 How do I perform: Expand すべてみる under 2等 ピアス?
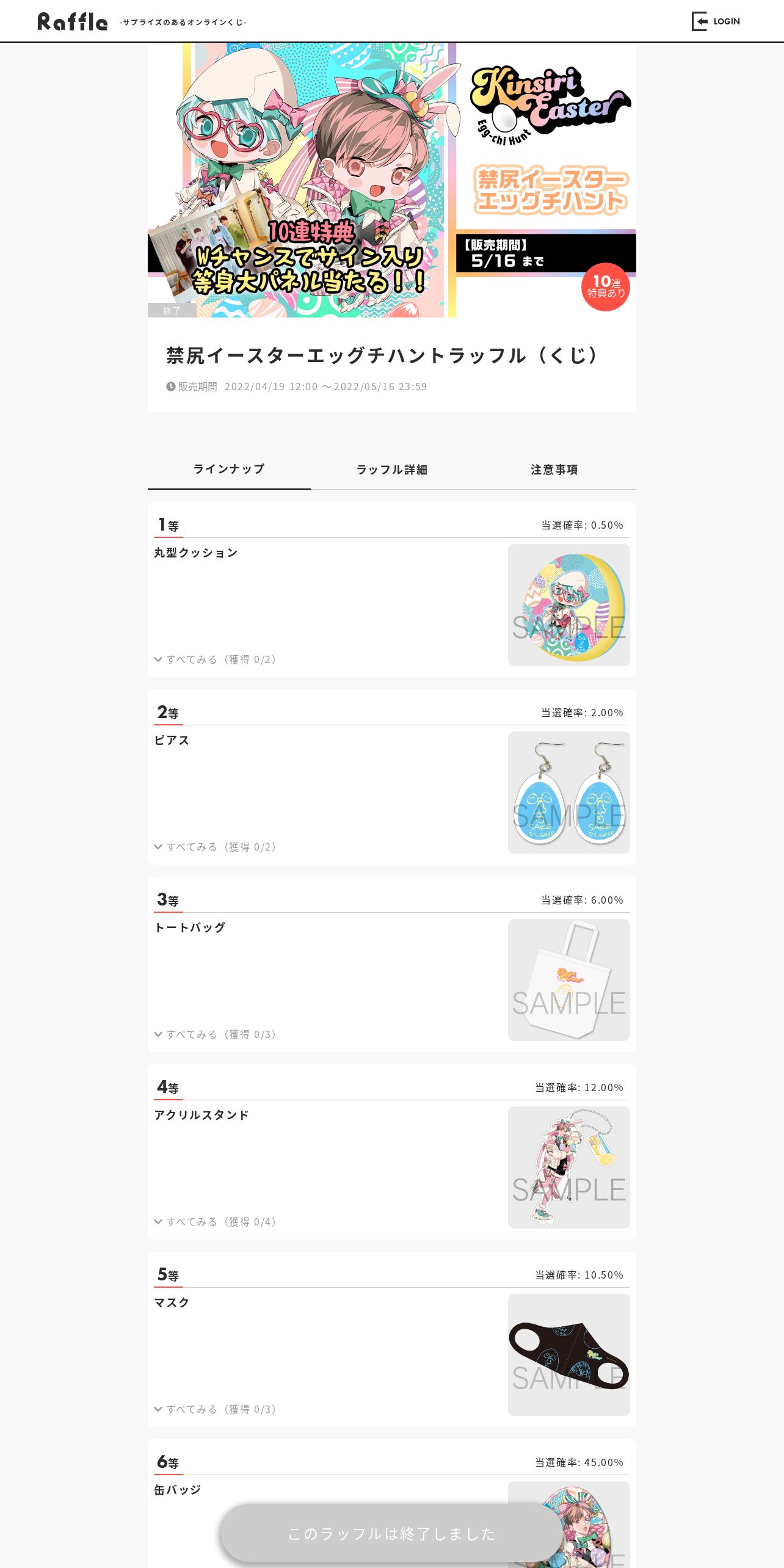tap(215, 847)
